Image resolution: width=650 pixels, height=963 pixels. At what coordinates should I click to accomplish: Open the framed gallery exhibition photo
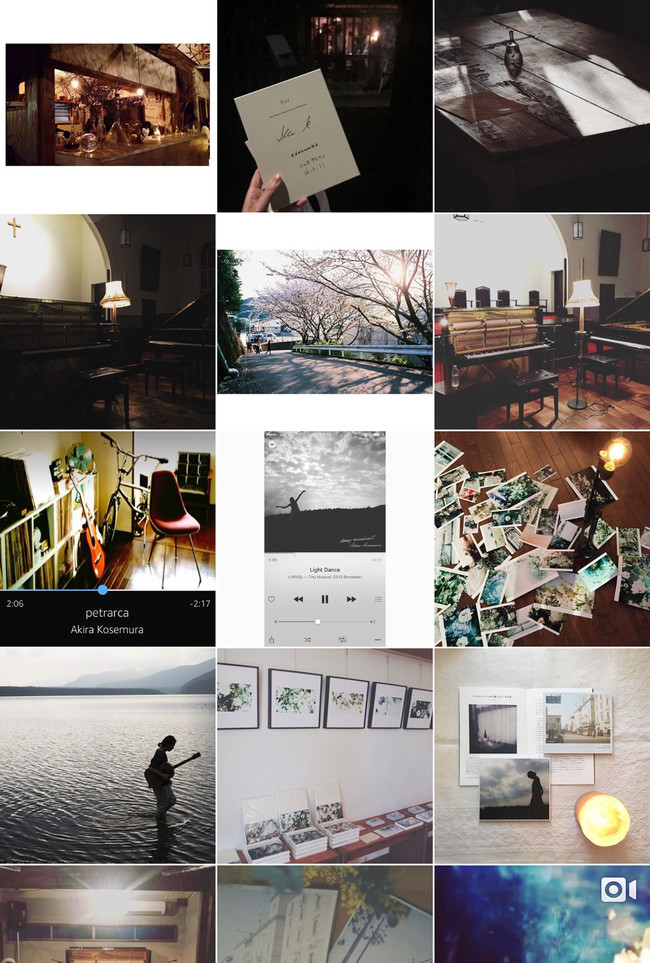pos(324,755)
